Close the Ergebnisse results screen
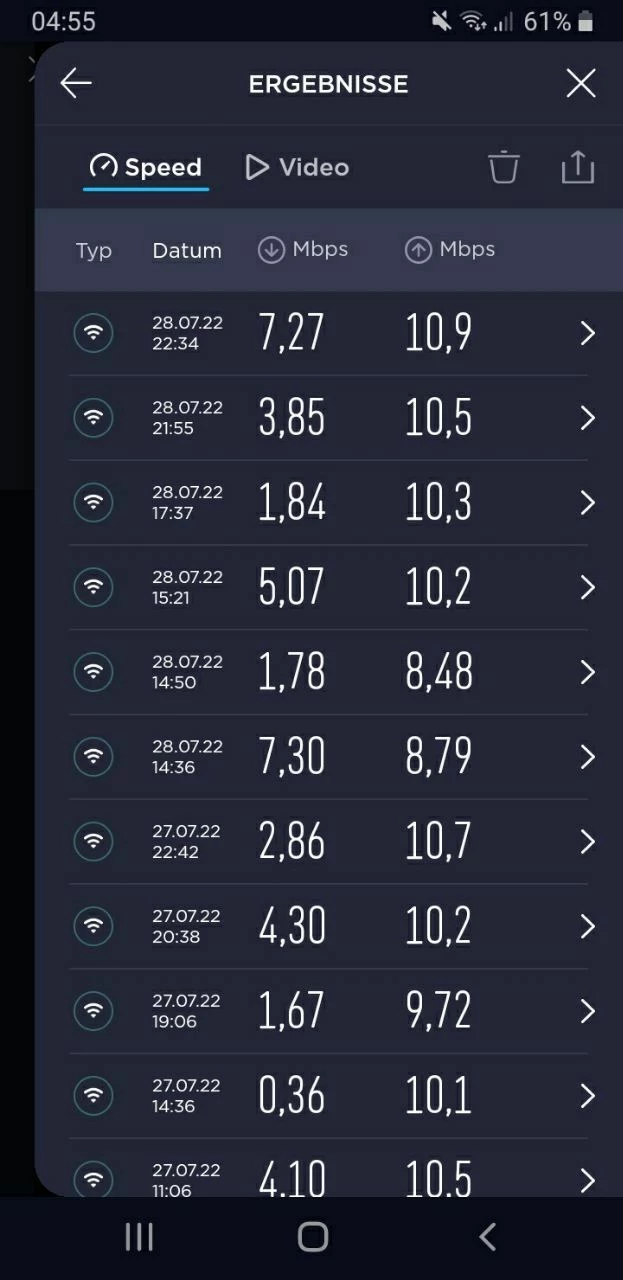 [x=581, y=84]
